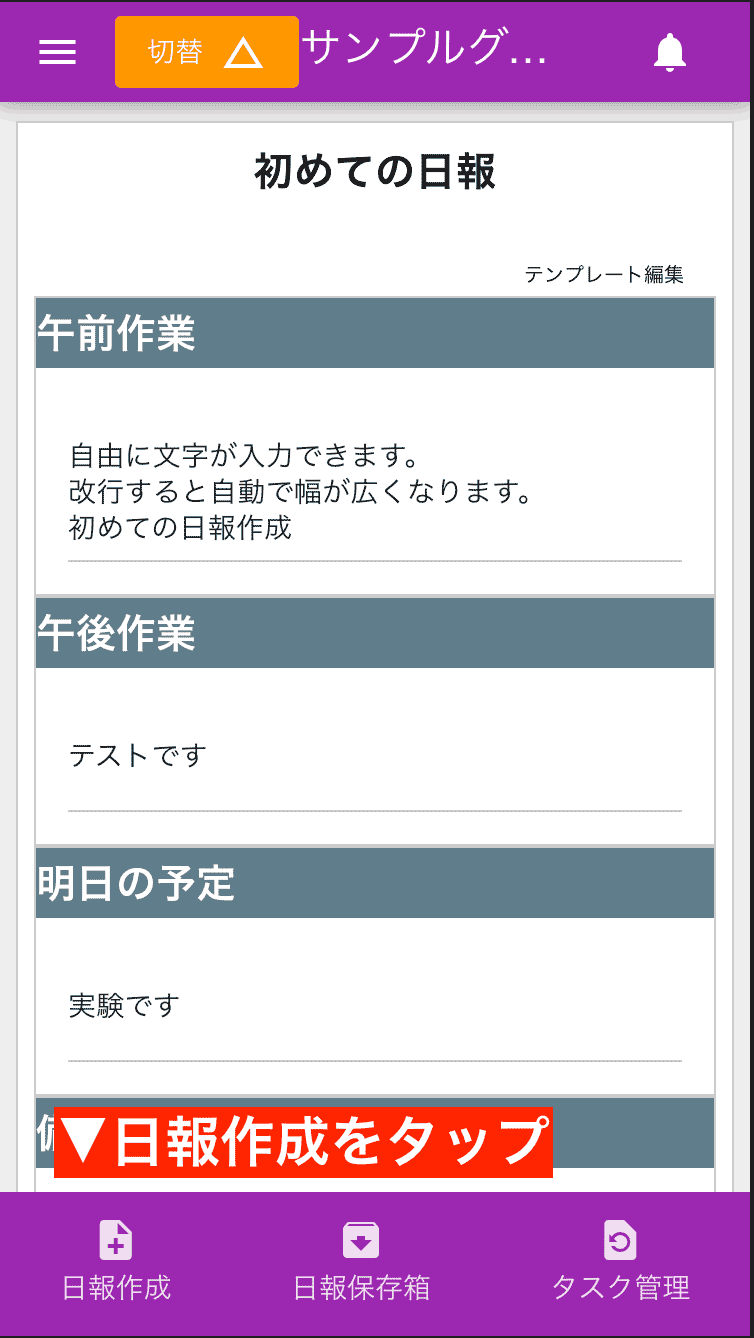Expand the 明日の予定 section
This screenshot has height=1338, width=754.
[x=375, y=883]
